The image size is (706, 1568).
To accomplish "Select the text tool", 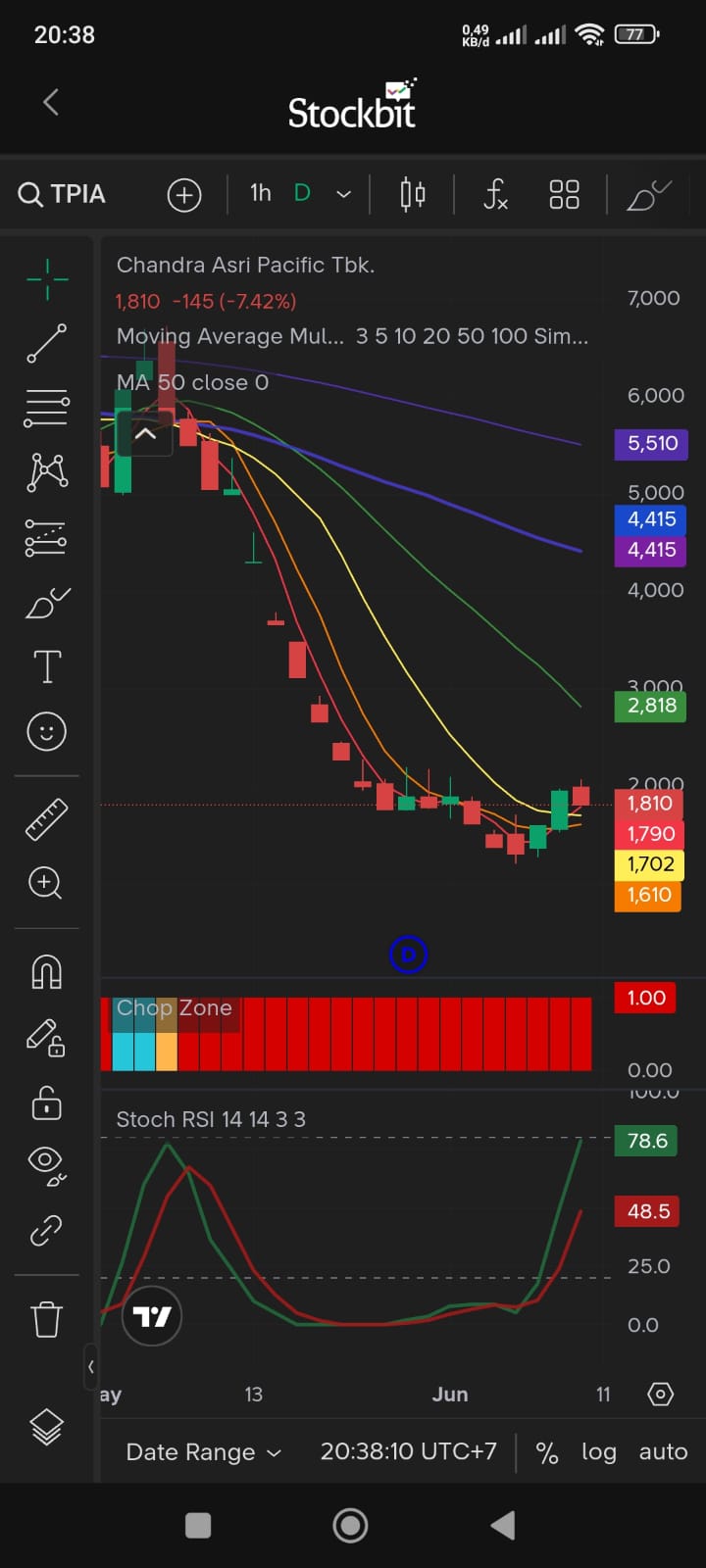I will [47, 666].
